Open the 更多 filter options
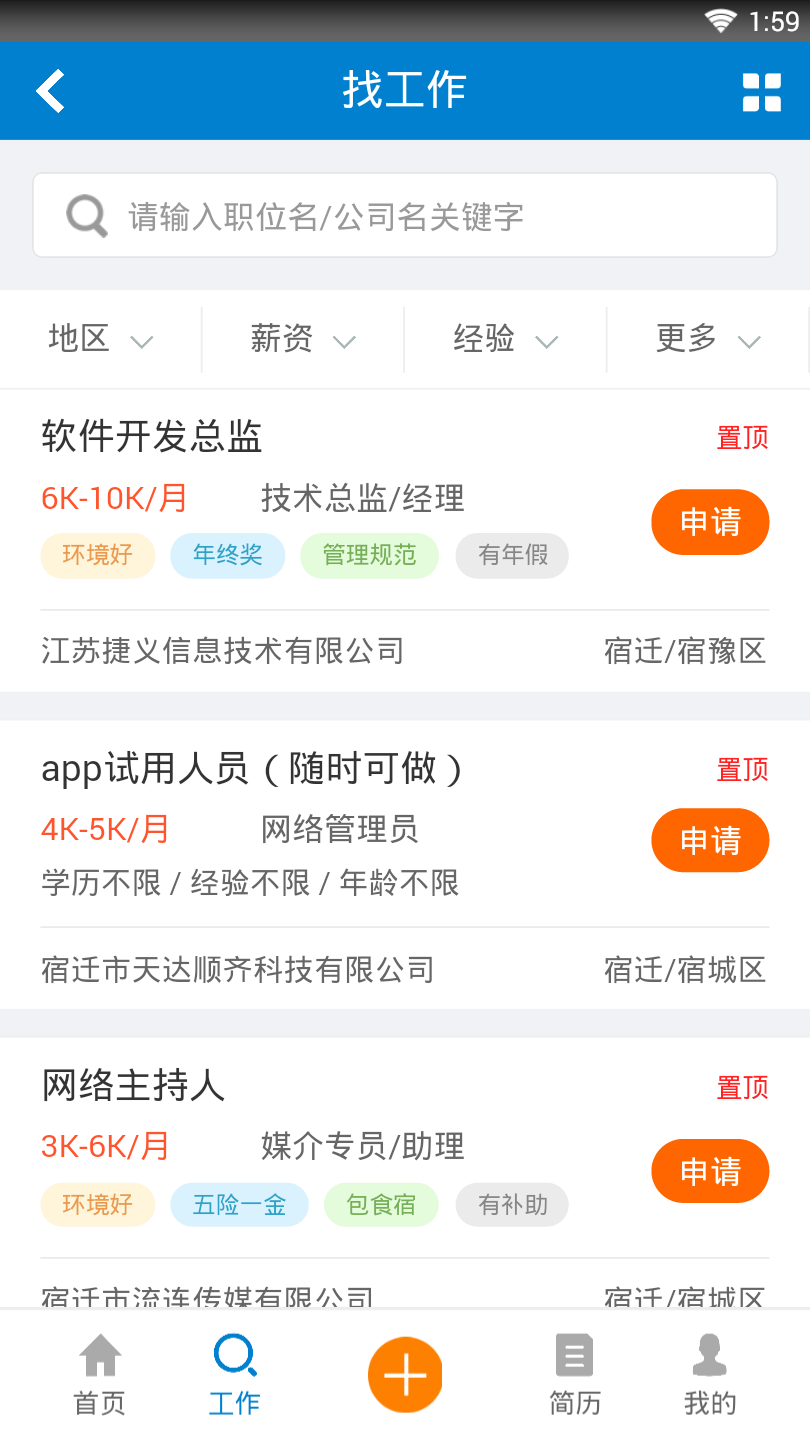Viewport: 810px width, 1440px height. coord(706,339)
